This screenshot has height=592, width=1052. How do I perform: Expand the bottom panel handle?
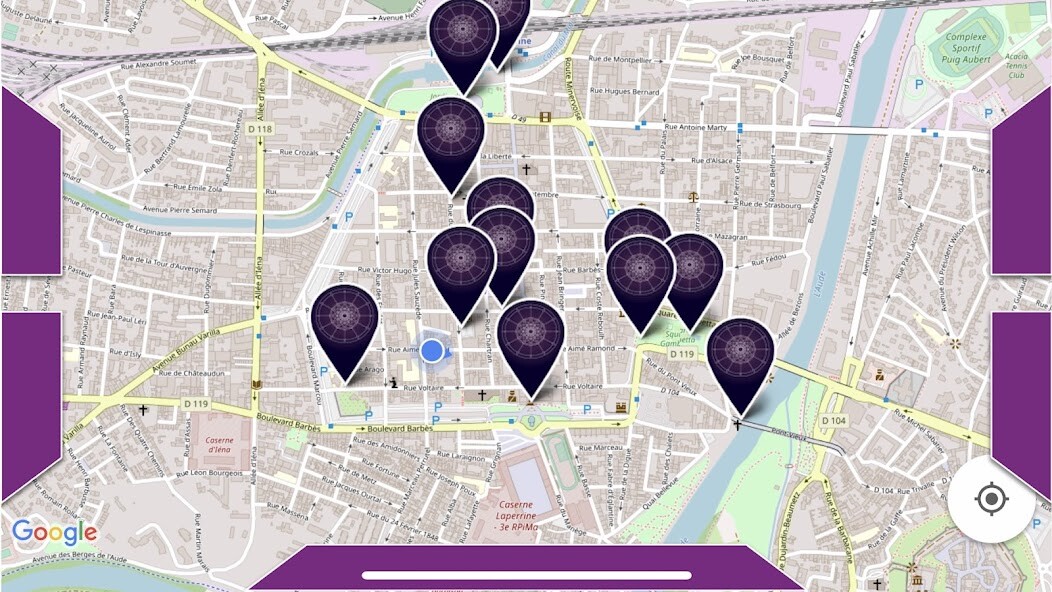526,575
